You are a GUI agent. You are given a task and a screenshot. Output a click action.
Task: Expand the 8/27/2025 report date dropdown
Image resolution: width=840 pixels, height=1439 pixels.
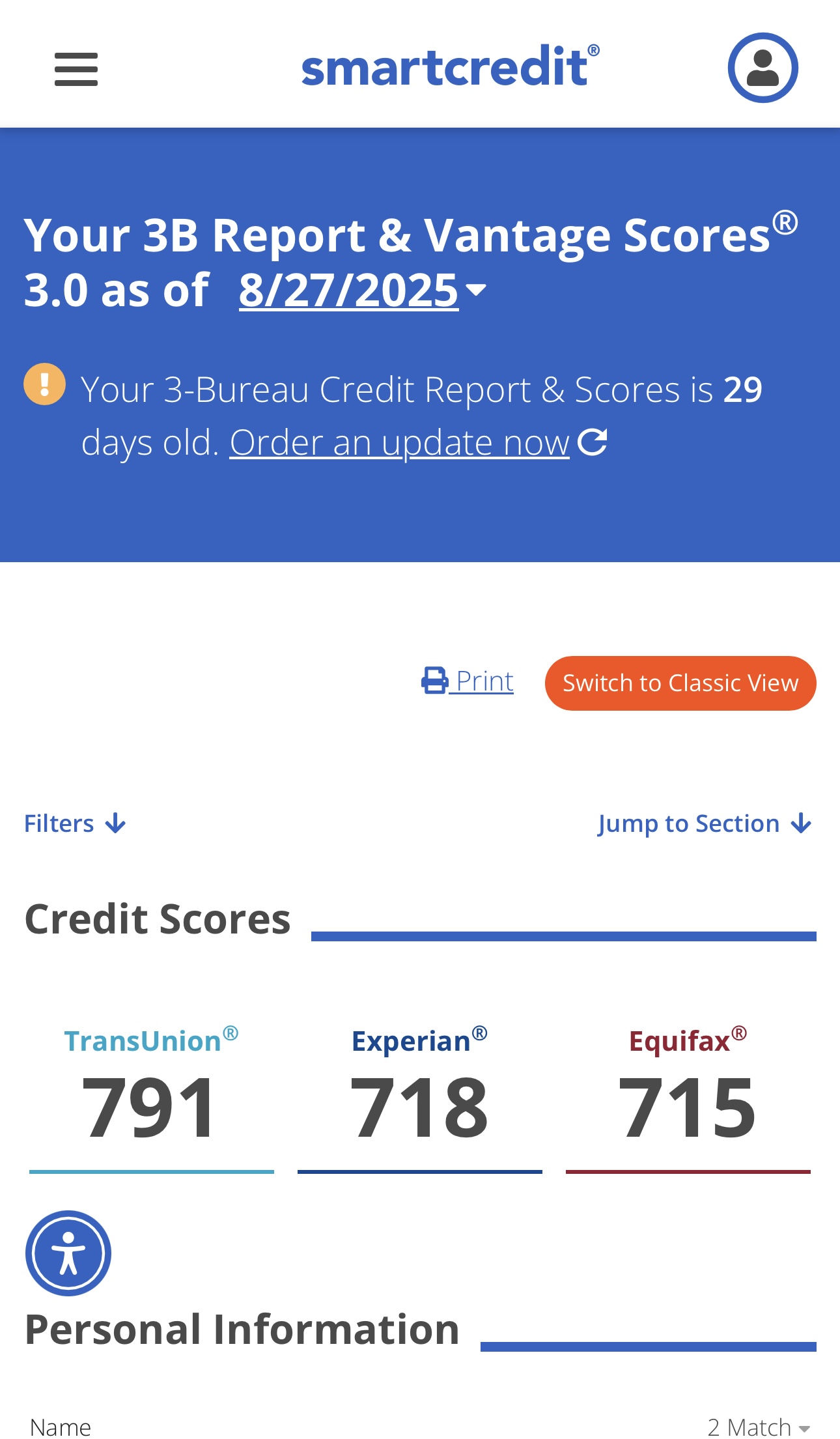[362, 291]
